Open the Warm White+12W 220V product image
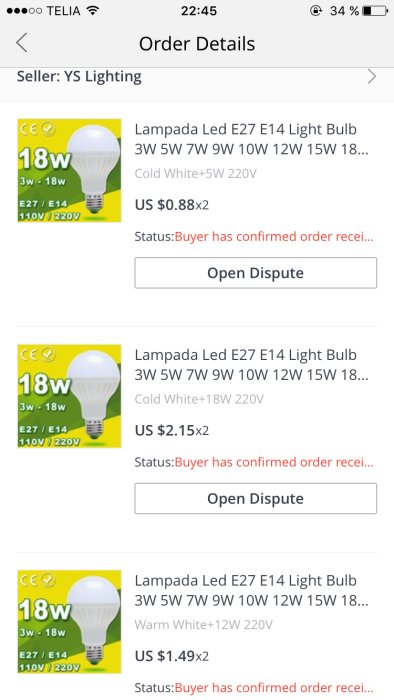Screen dimensions: 394x700 pos(69,621)
